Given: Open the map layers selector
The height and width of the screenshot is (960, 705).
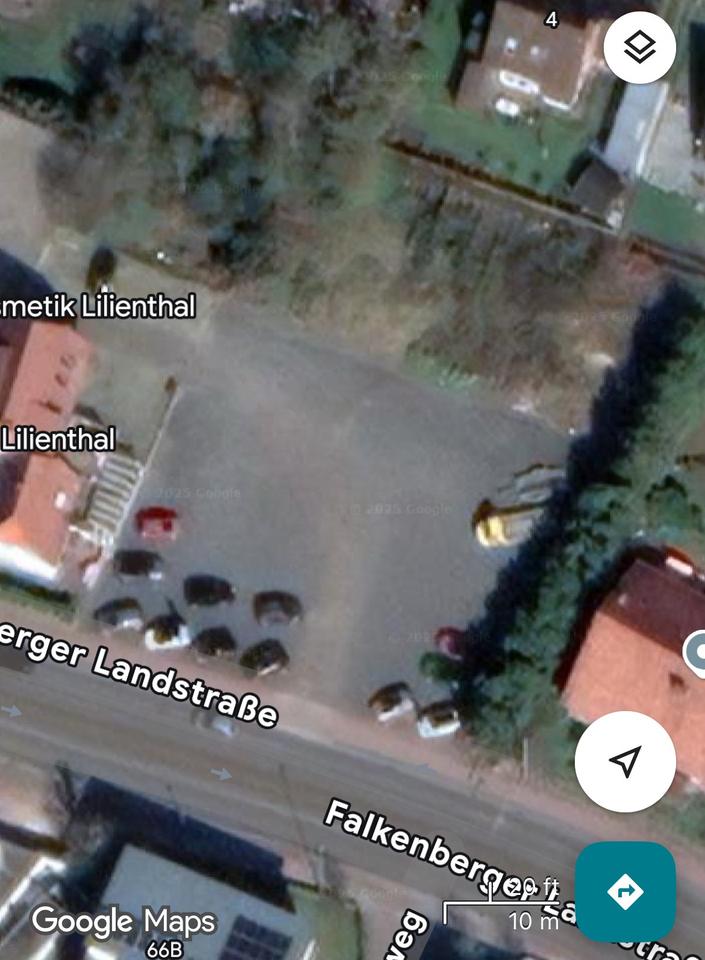Looking at the screenshot, I should 639,47.
